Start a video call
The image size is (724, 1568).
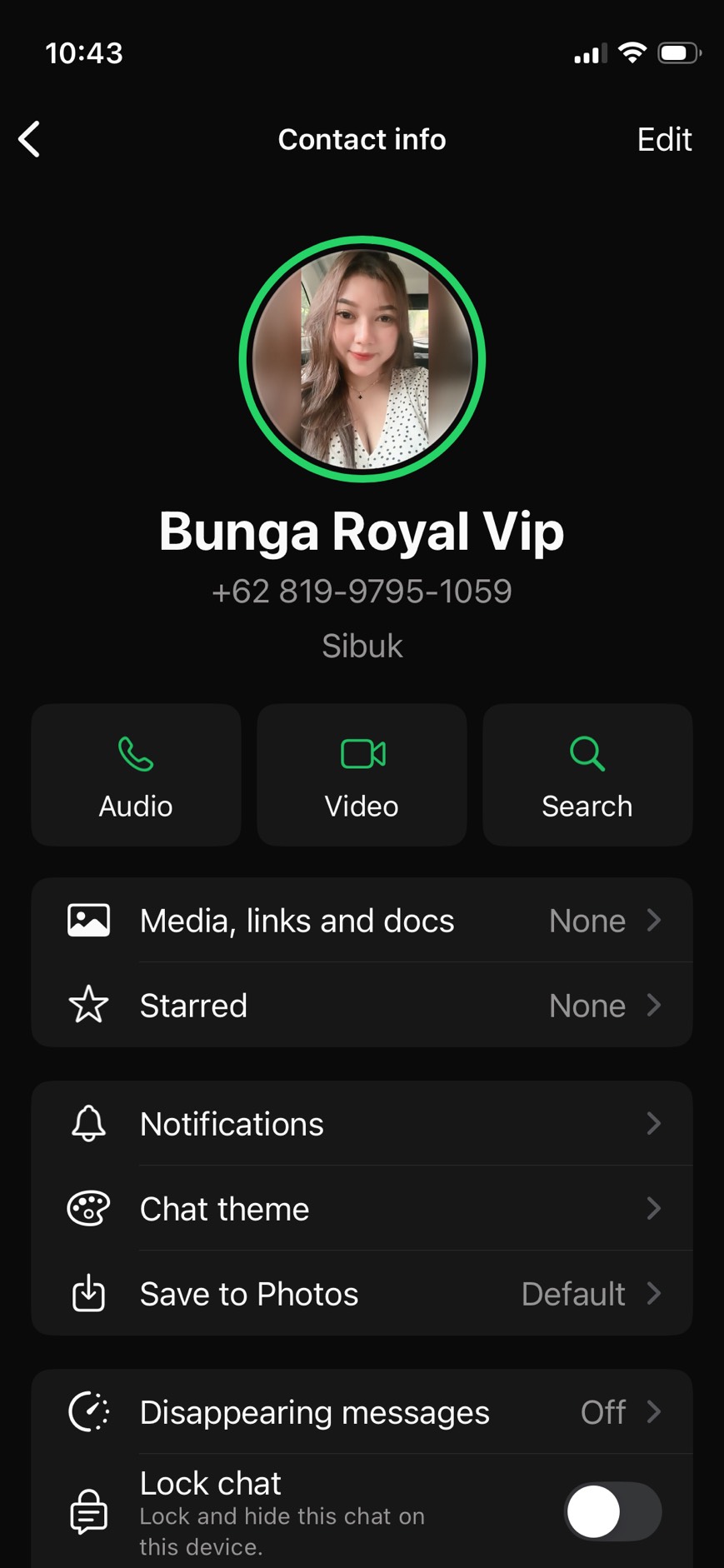tap(362, 775)
